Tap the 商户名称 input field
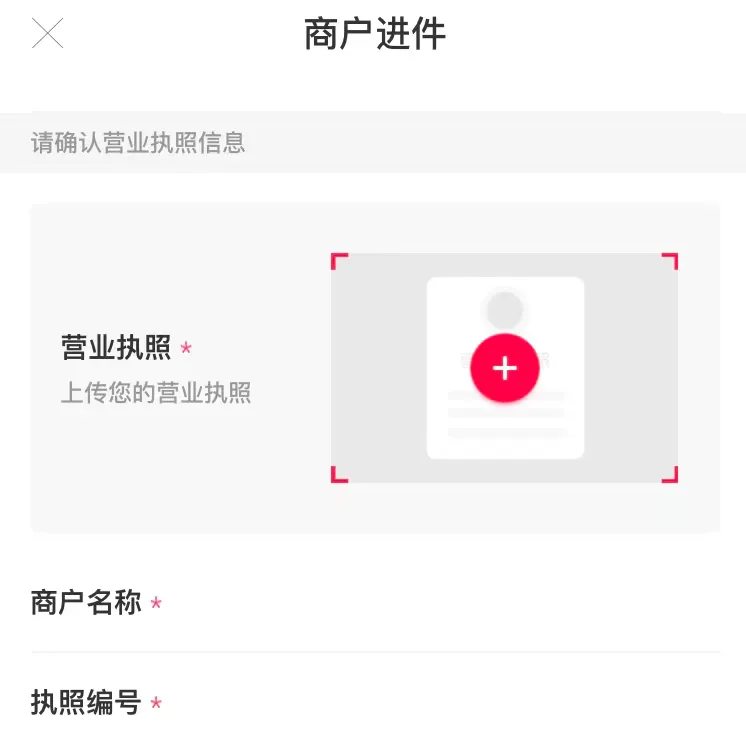Viewport: 746px width, 739px height. [x=440, y=604]
